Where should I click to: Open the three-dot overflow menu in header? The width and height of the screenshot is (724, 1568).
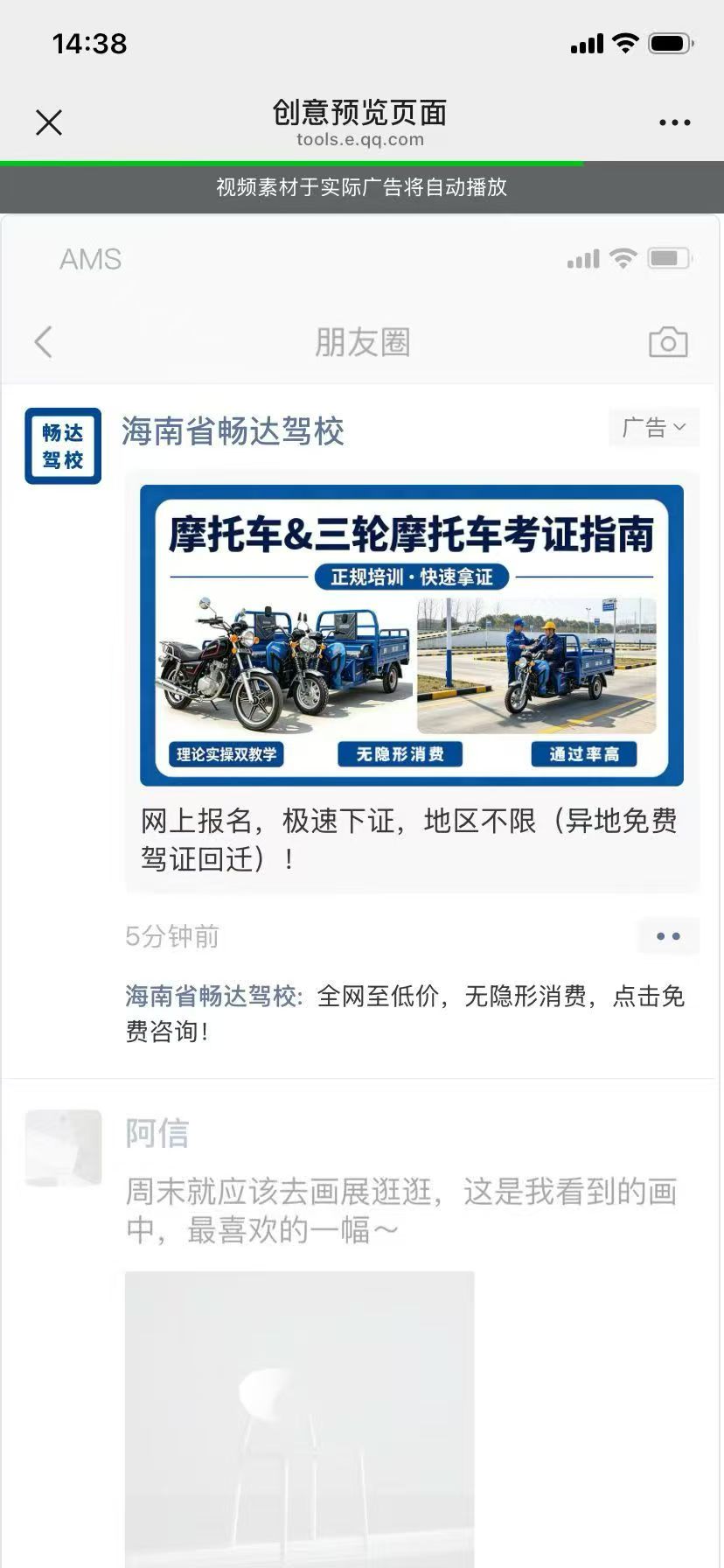click(x=674, y=122)
